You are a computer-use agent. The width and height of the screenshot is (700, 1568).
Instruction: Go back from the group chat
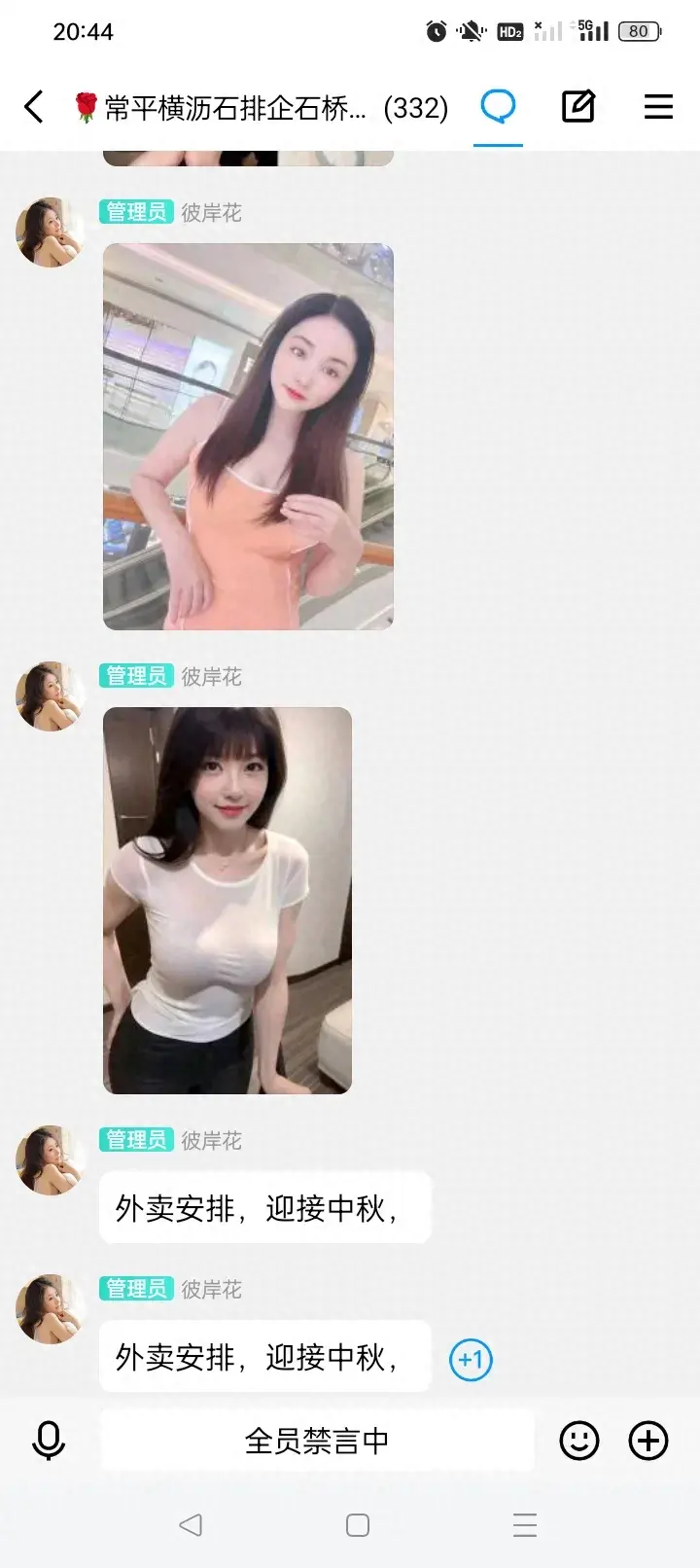[34, 107]
